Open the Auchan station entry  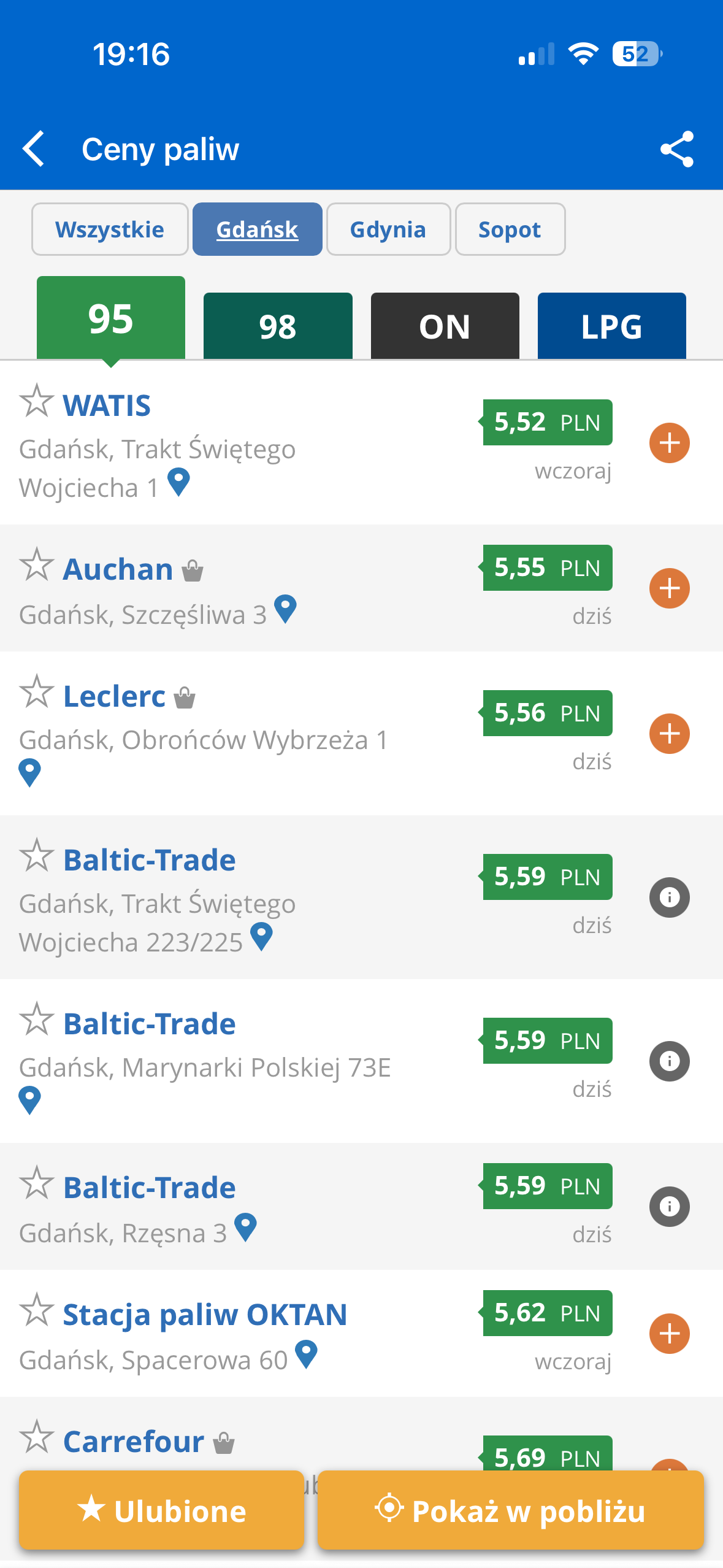(118, 569)
